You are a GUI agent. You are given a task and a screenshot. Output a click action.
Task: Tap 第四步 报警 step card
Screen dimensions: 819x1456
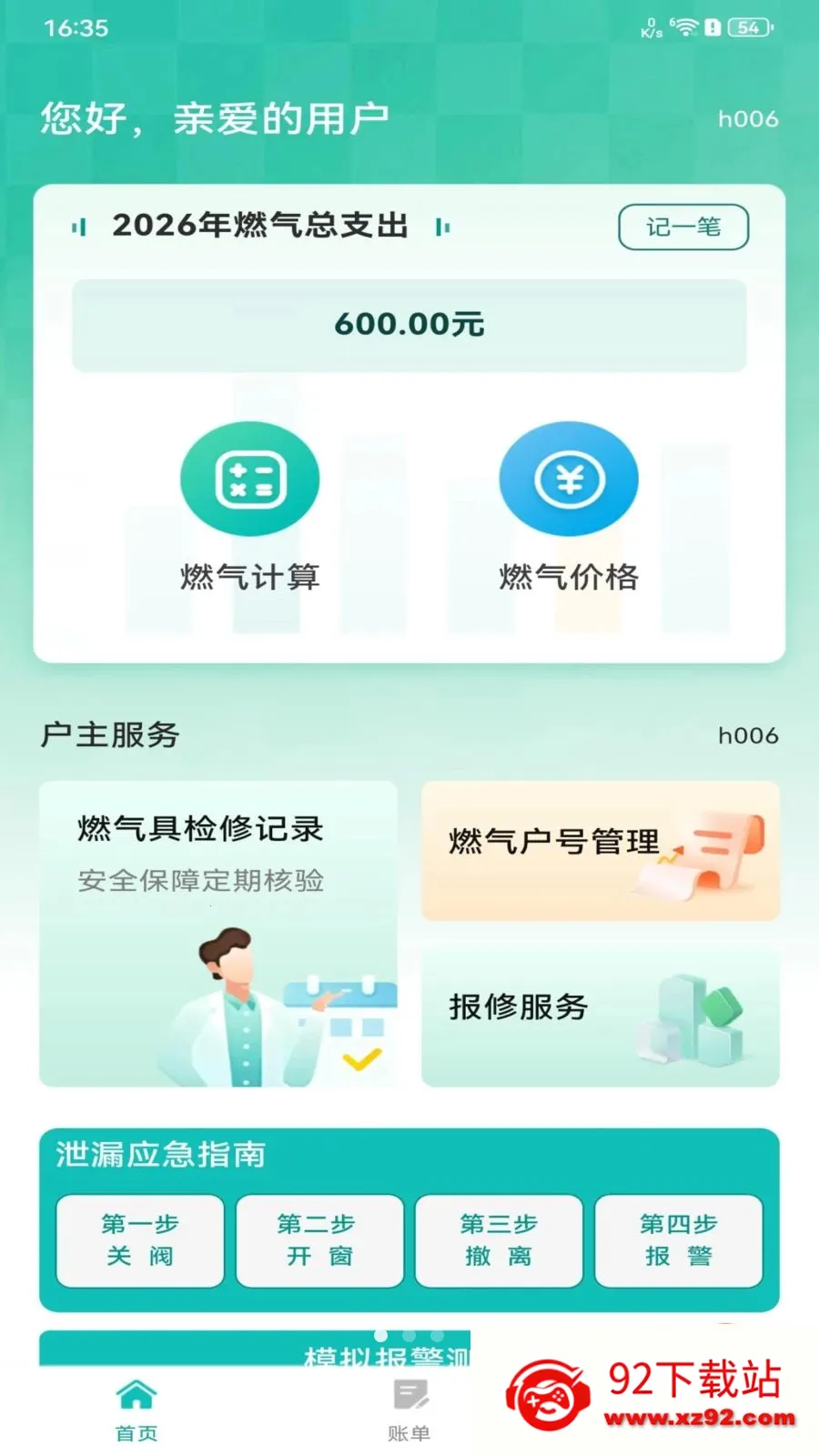679,1241
